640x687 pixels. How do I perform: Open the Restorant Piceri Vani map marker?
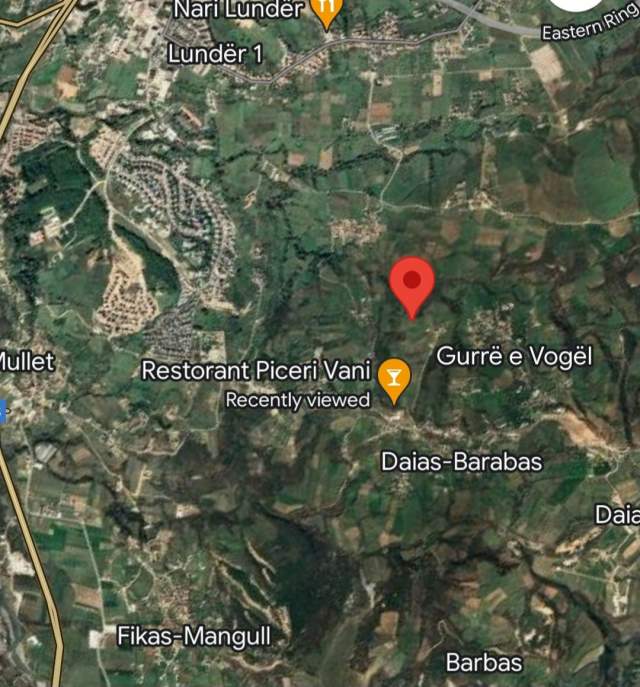tap(395, 377)
